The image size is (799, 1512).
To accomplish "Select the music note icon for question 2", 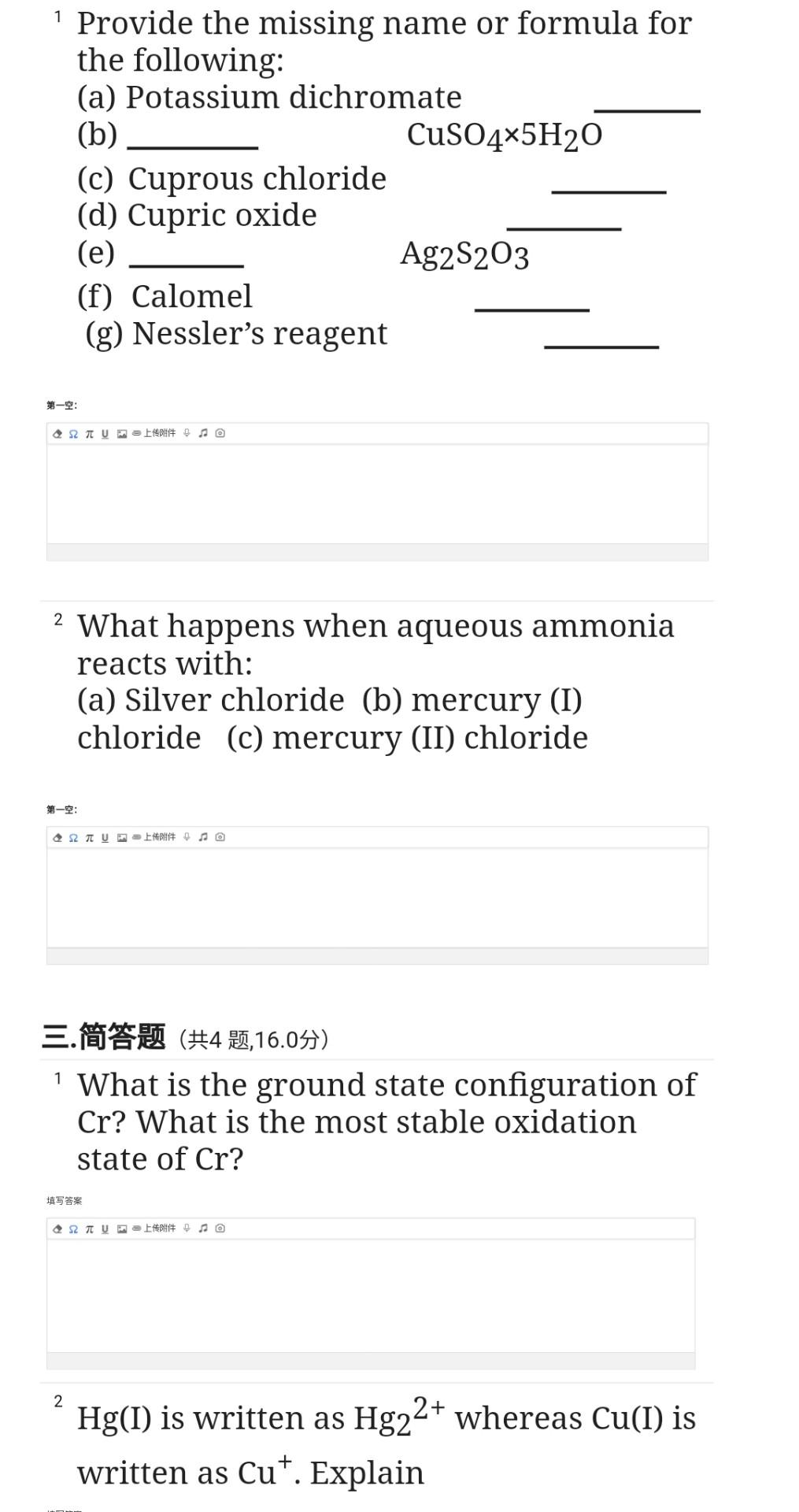I will (x=203, y=837).
